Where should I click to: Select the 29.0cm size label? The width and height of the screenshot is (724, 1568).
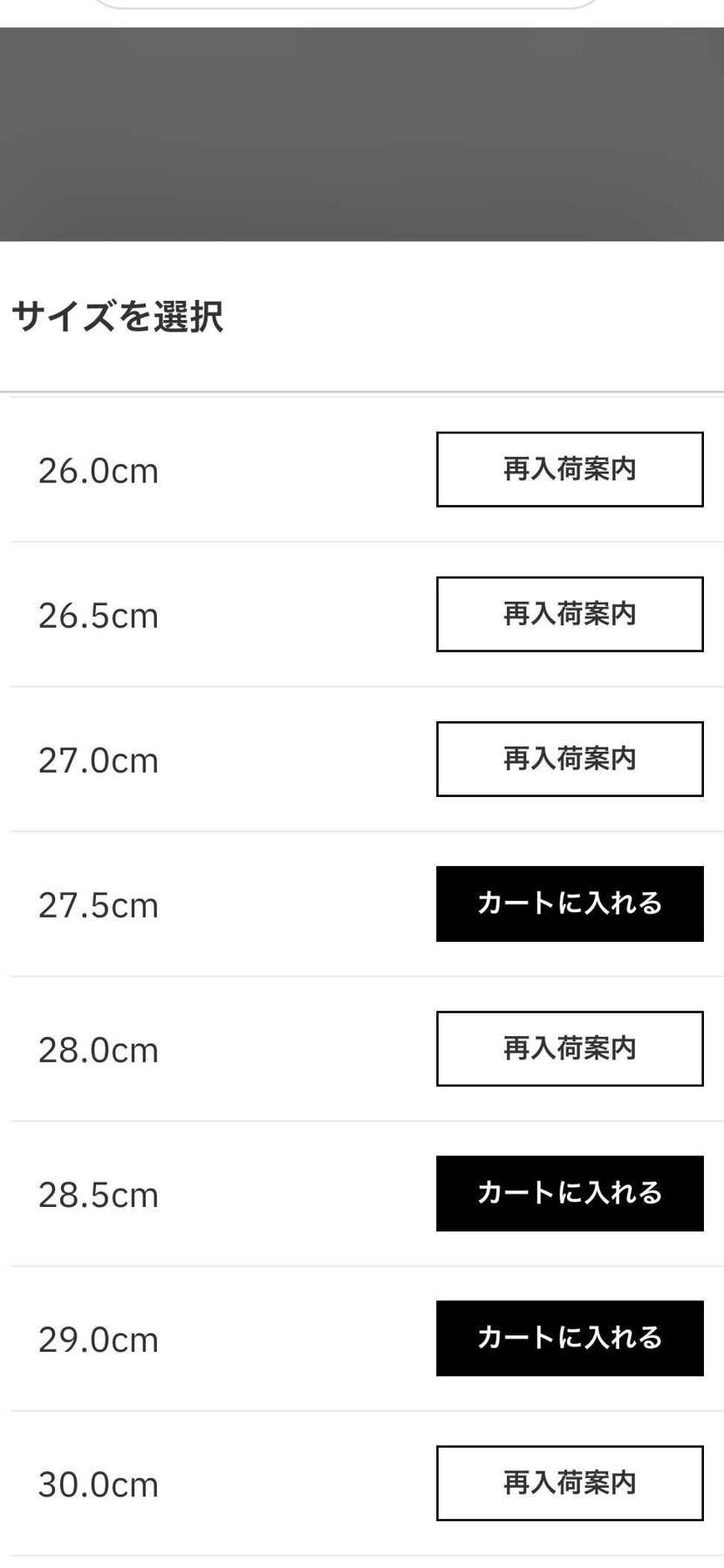coord(98,1339)
